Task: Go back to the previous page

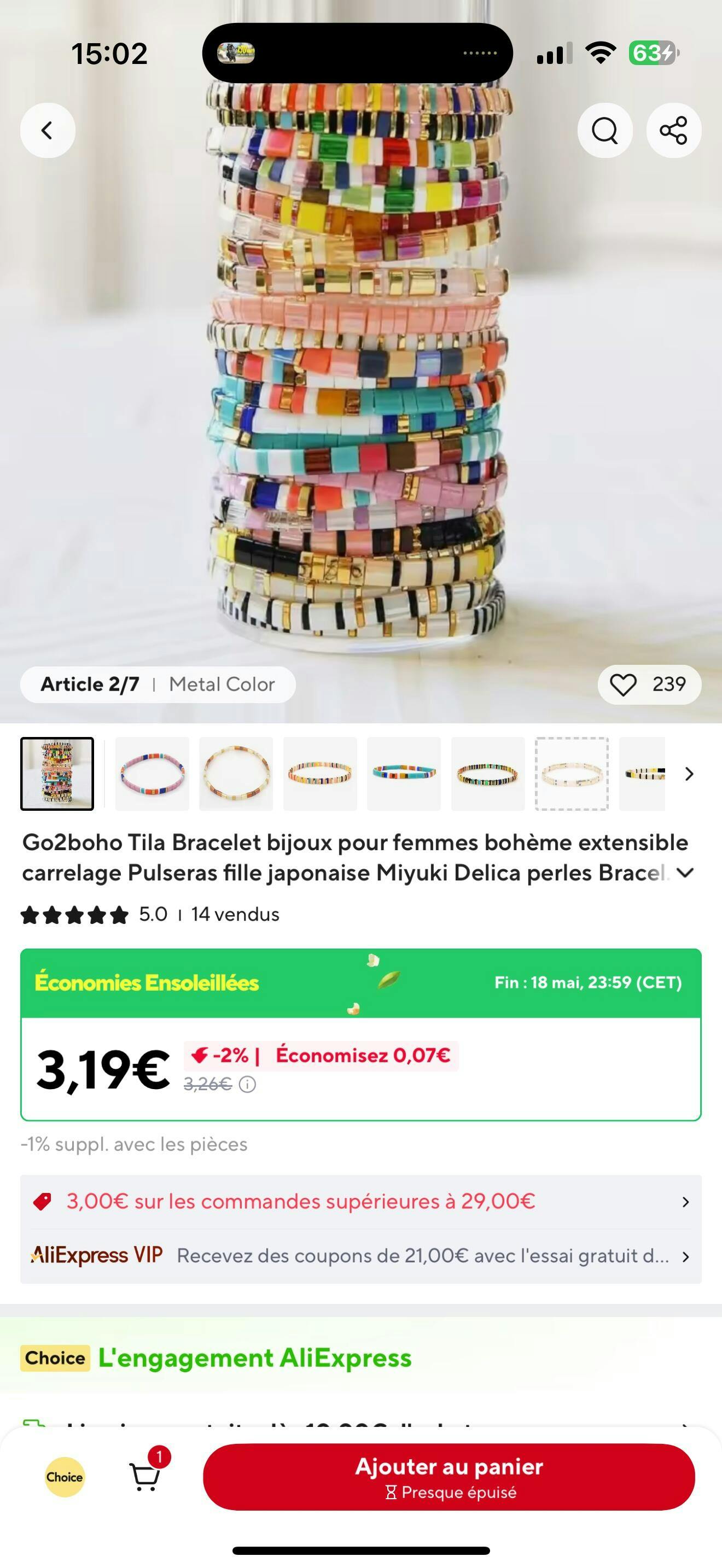Action: click(48, 130)
